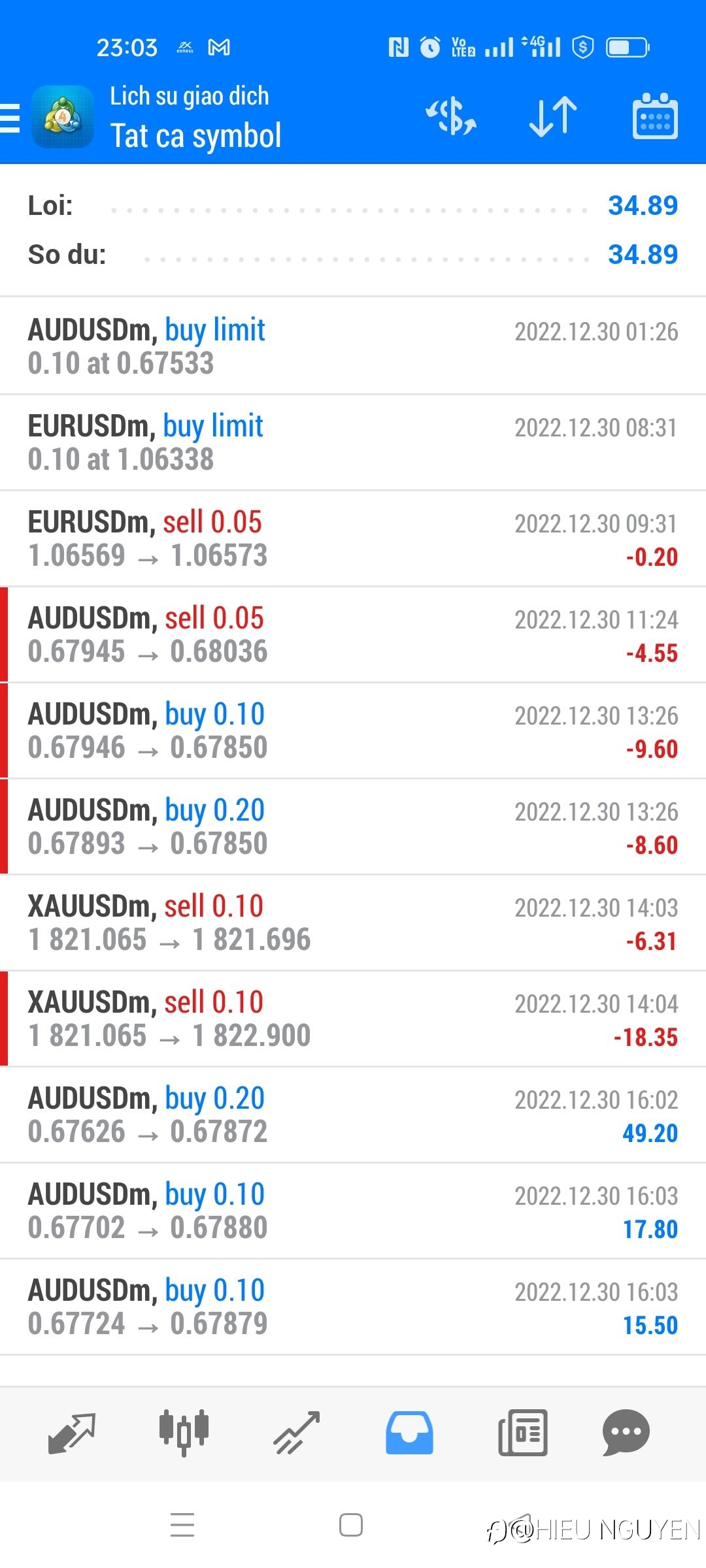706x1568 pixels.
Task: Open the sort arrows option
Action: [x=553, y=117]
